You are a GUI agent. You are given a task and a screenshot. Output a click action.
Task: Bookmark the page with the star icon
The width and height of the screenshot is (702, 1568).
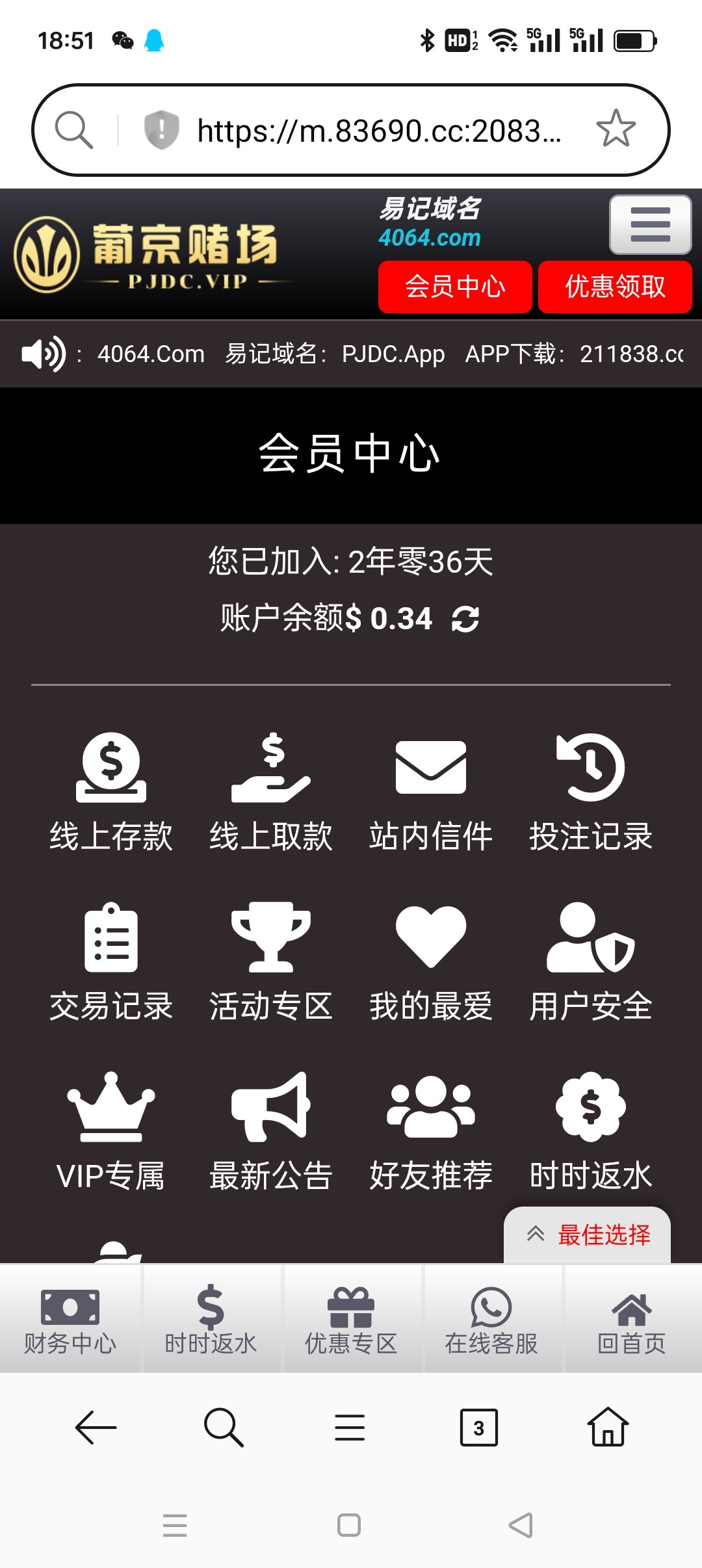coord(616,129)
